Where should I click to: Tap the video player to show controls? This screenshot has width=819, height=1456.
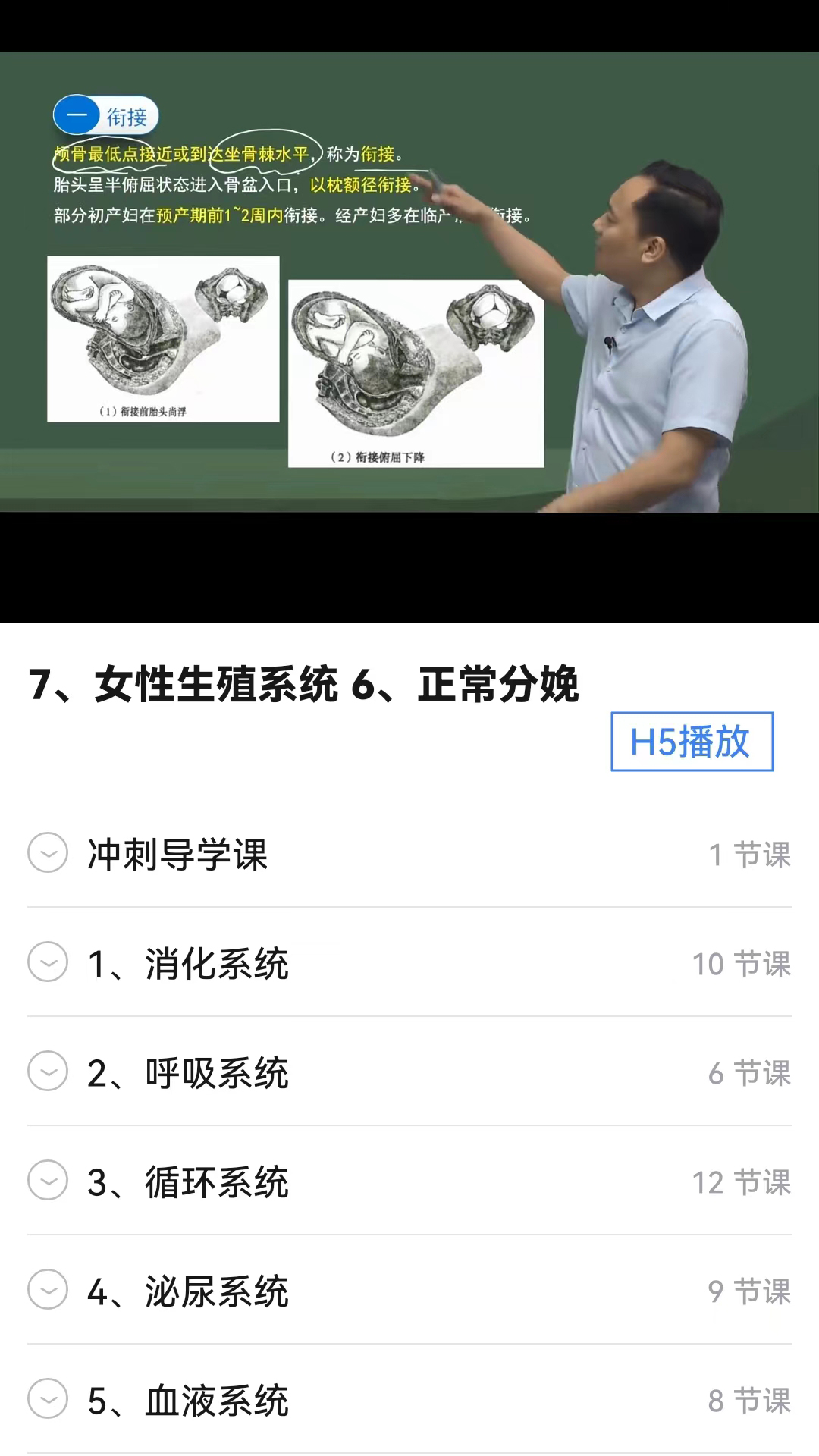(x=409, y=303)
